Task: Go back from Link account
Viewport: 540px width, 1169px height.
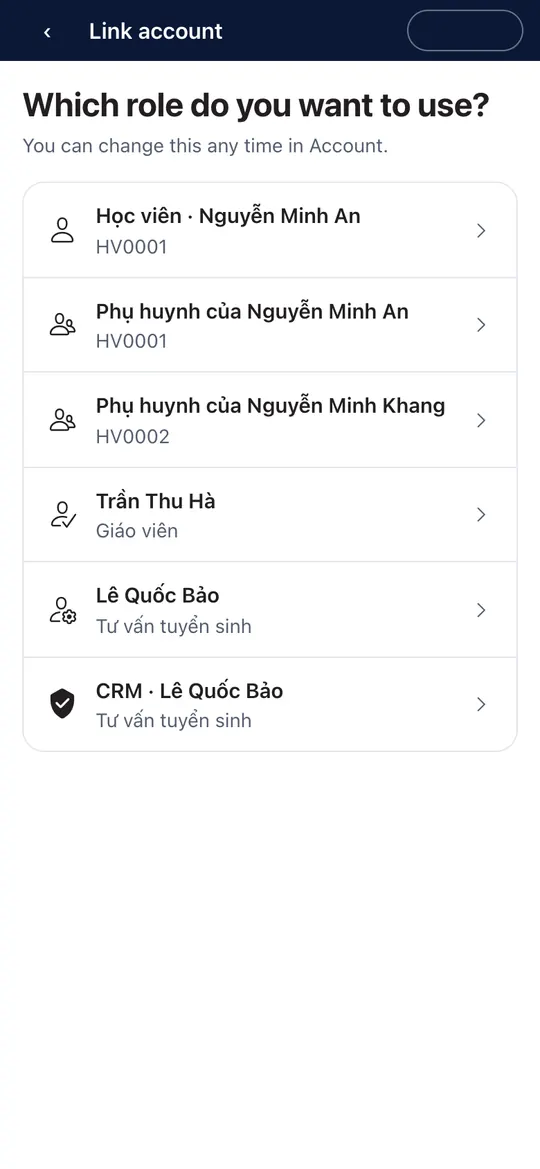Action: click(47, 31)
